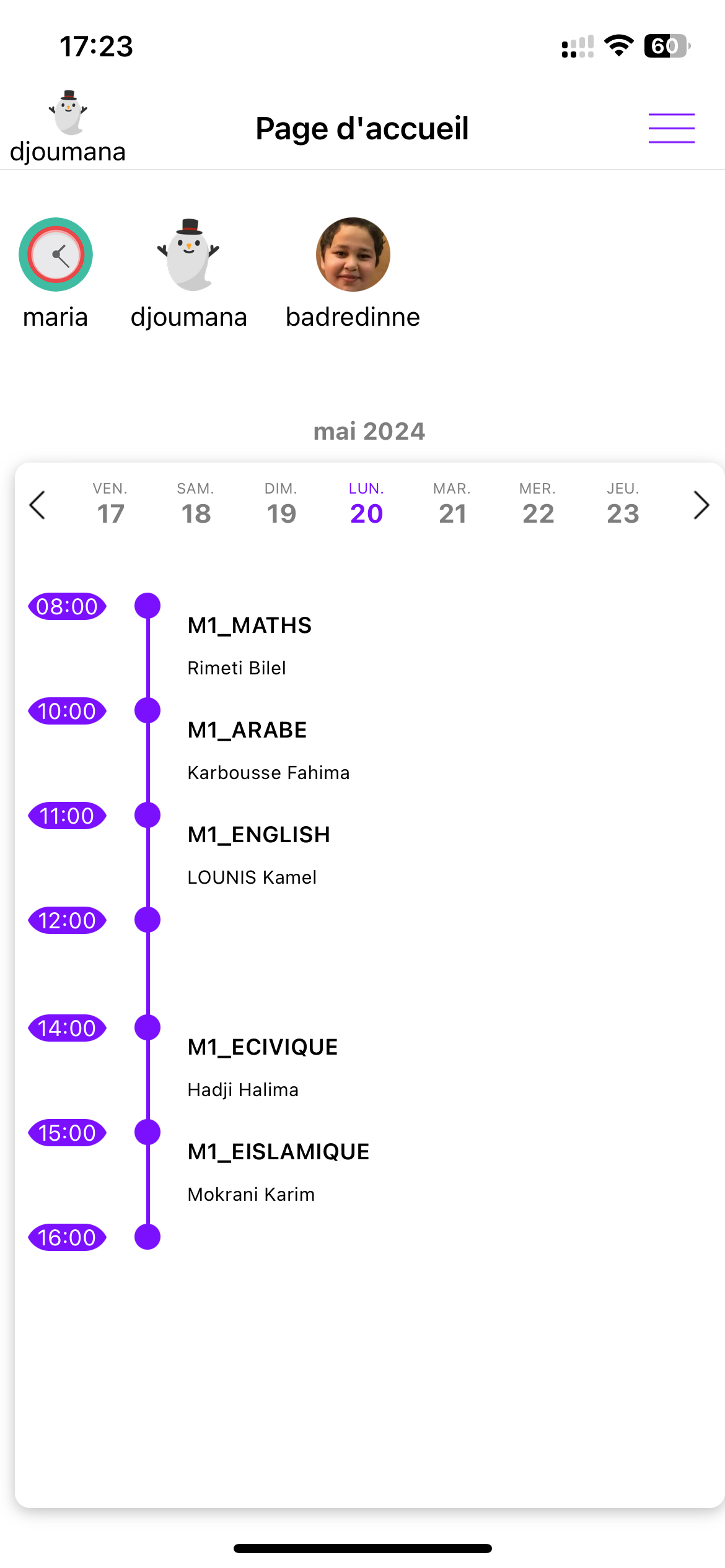Select Wednesday 22 in the calendar
Viewport: 725px width, 1568px height.
[x=538, y=504]
